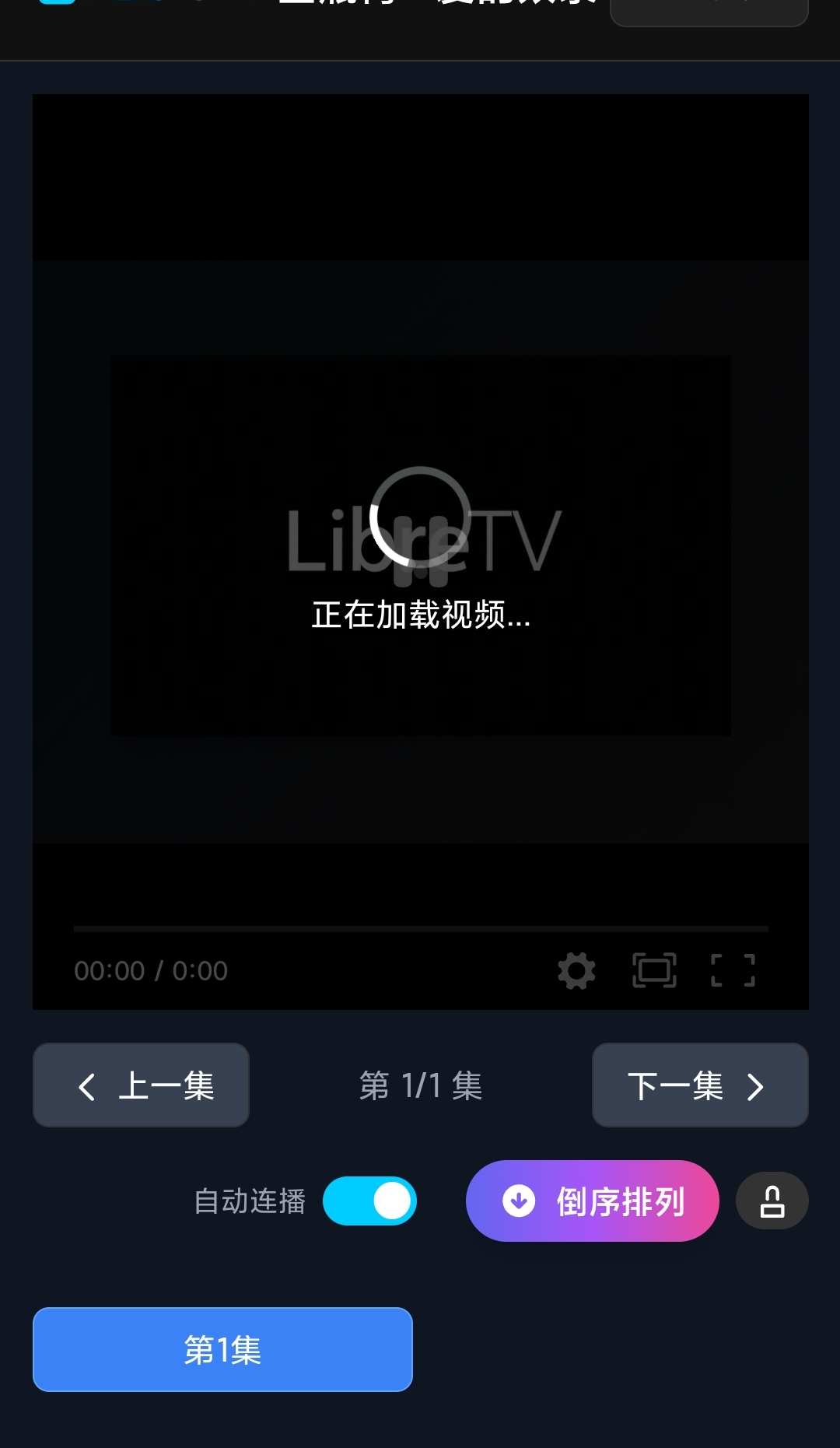Open video player settings gear
The image size is (840, 1448).
(576, 970)
